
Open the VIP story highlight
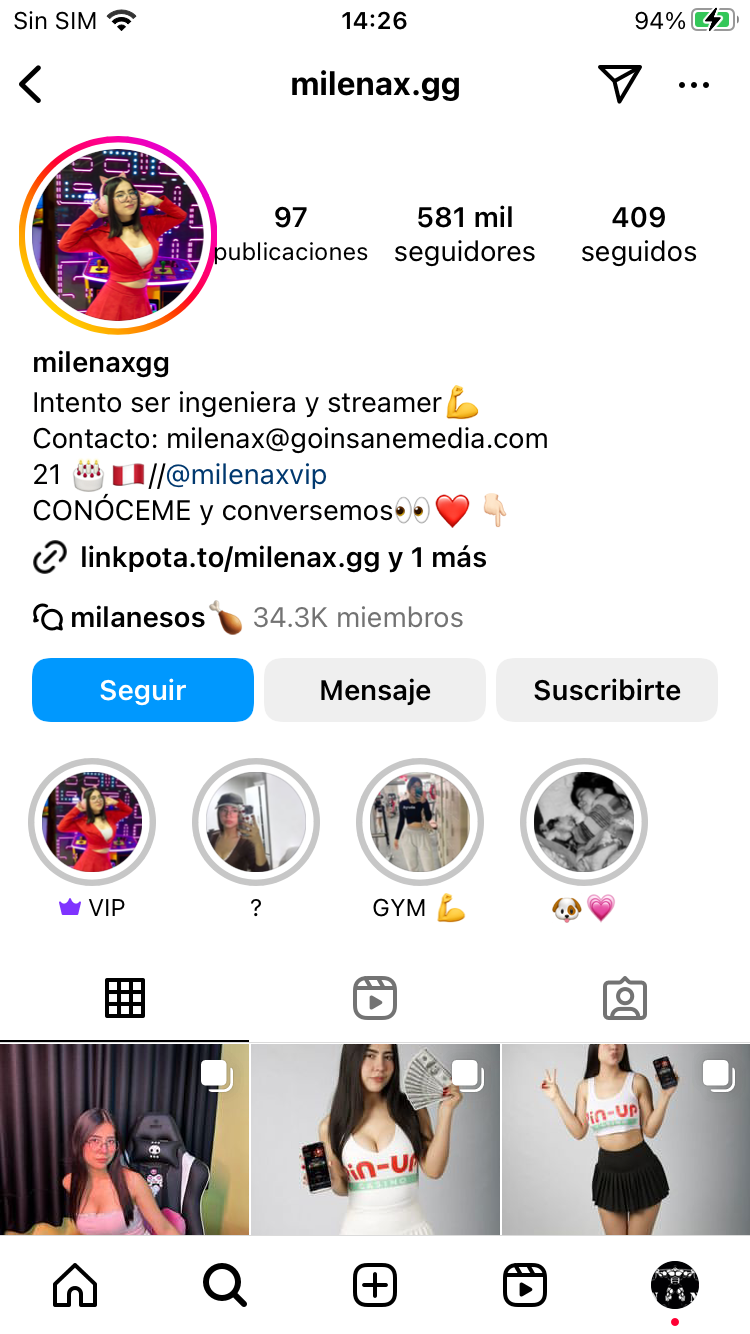92,822
